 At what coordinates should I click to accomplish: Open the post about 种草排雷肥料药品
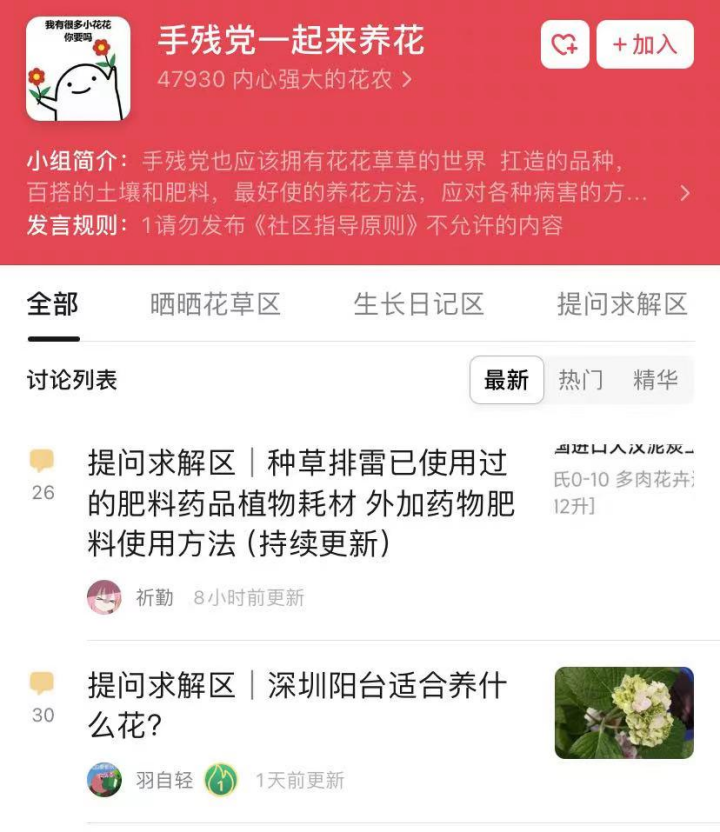click(x=300, y=503)
